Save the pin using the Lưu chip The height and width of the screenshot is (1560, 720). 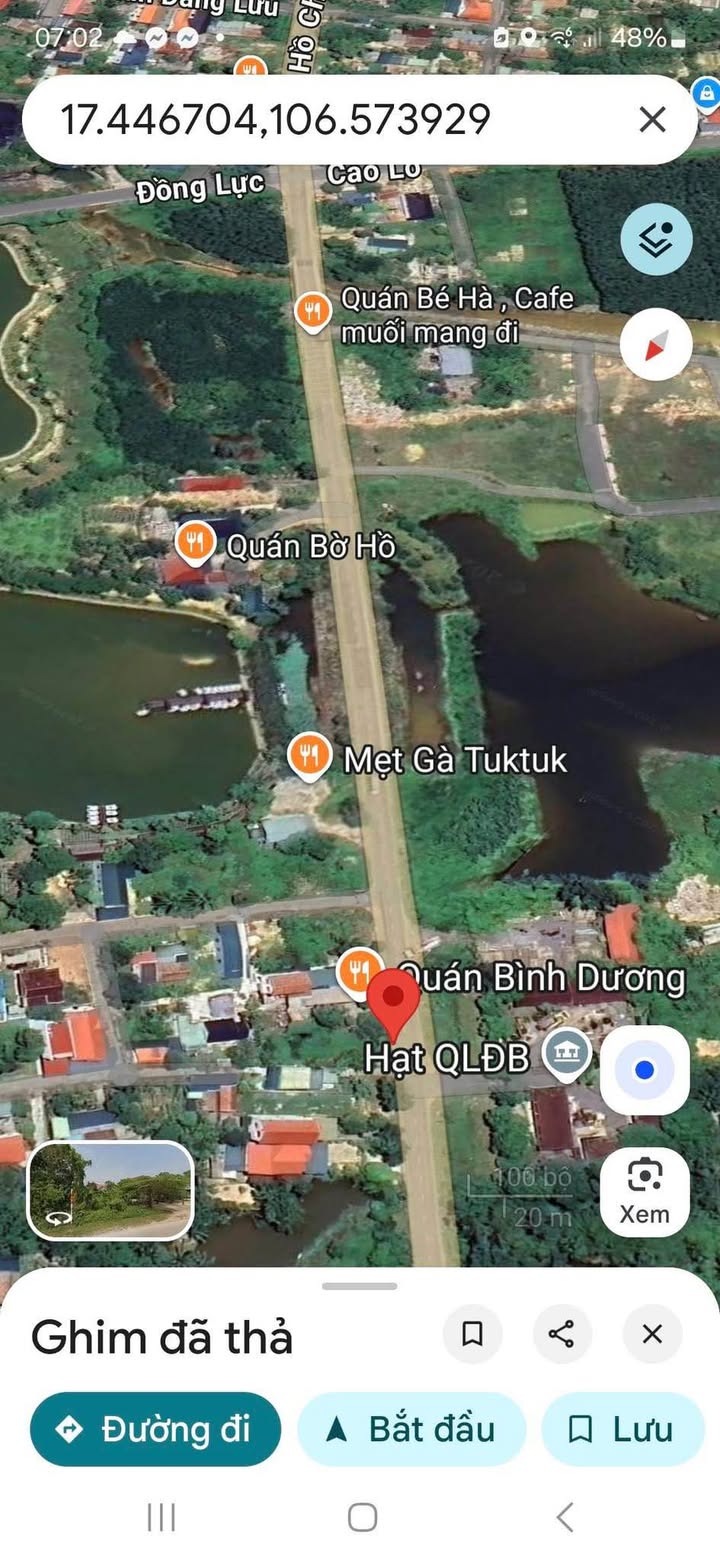coord(622,1429)
